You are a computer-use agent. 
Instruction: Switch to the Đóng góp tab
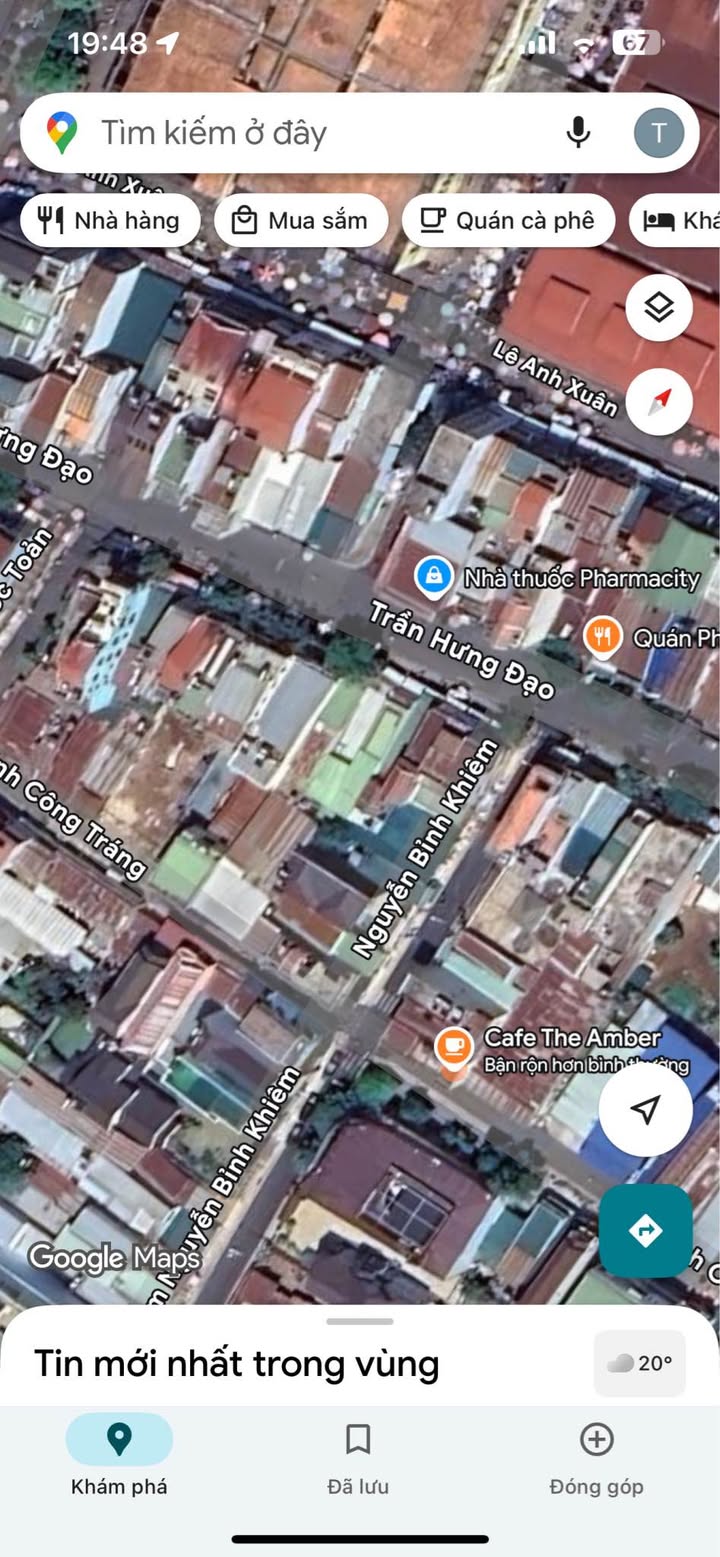597,1459
